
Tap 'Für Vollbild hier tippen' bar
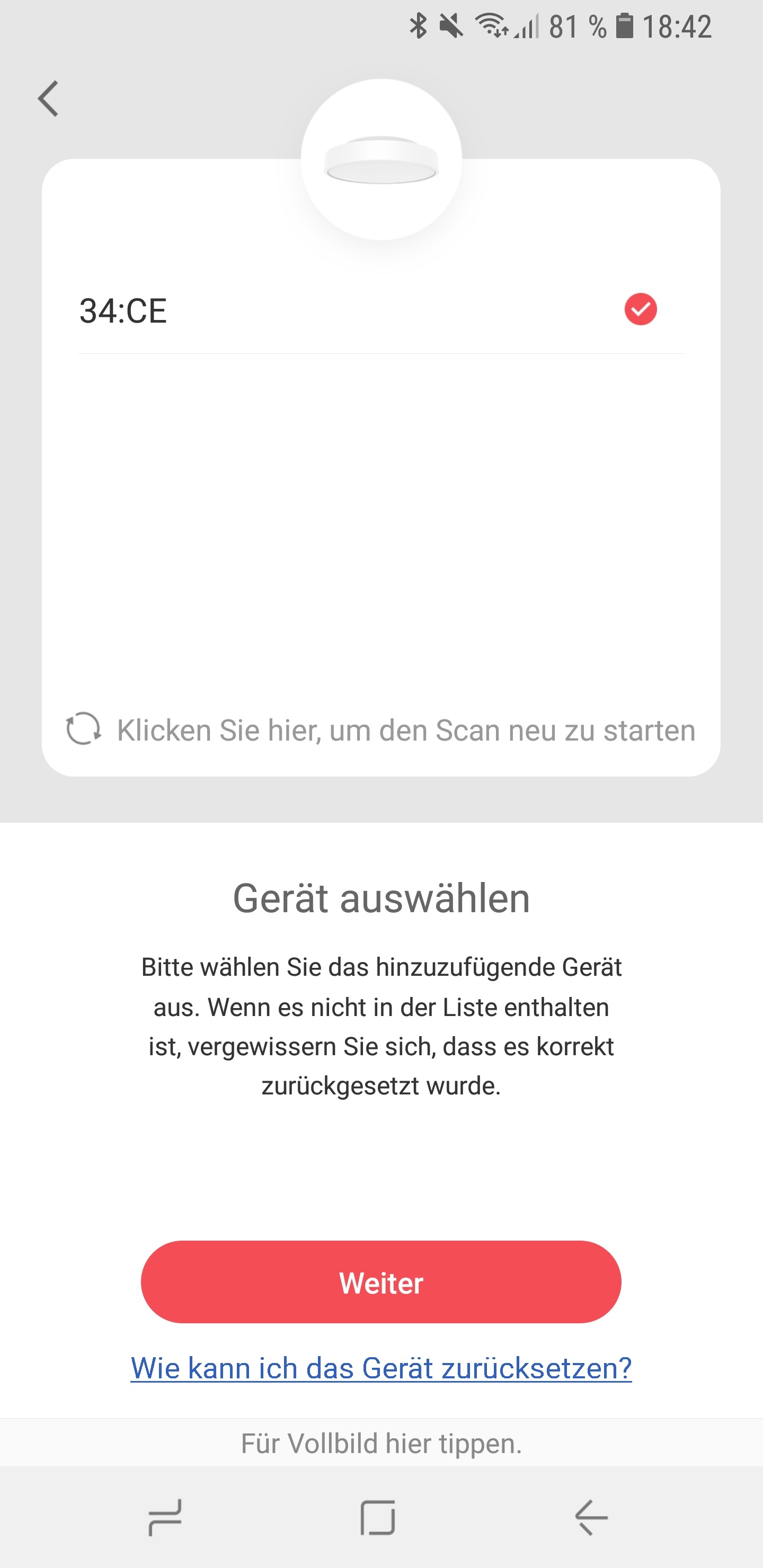click(x=381, y=1443)
